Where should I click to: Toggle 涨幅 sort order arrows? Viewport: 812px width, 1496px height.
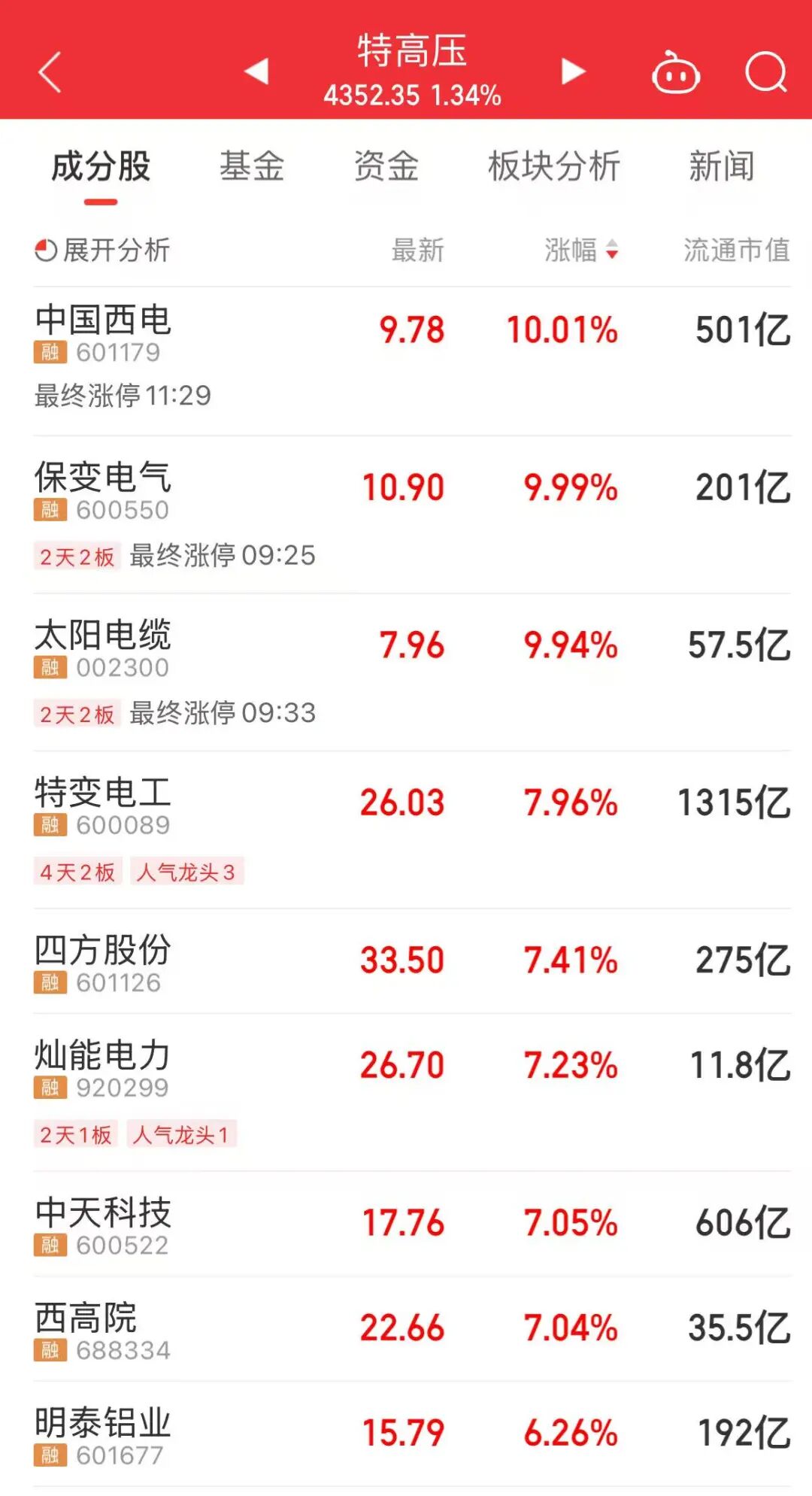coord(609,252)
